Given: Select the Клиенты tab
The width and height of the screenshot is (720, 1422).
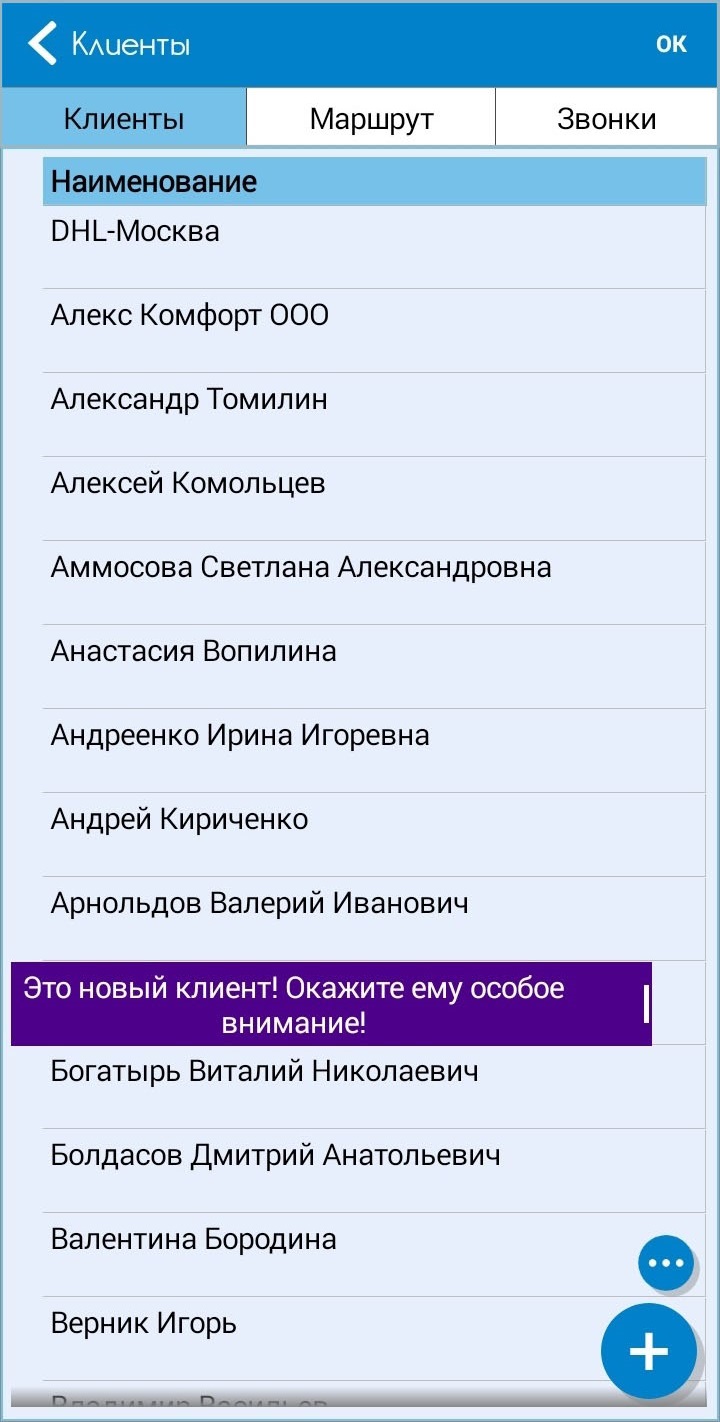Looking at the screenshot, I should click(x=124, y=119).
